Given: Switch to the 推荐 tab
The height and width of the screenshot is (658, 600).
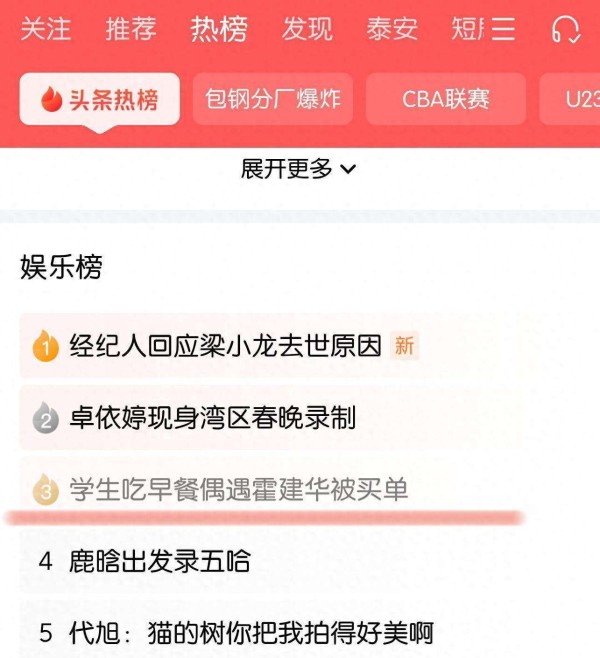Looking at the screenshot, I should pos(131,29).
